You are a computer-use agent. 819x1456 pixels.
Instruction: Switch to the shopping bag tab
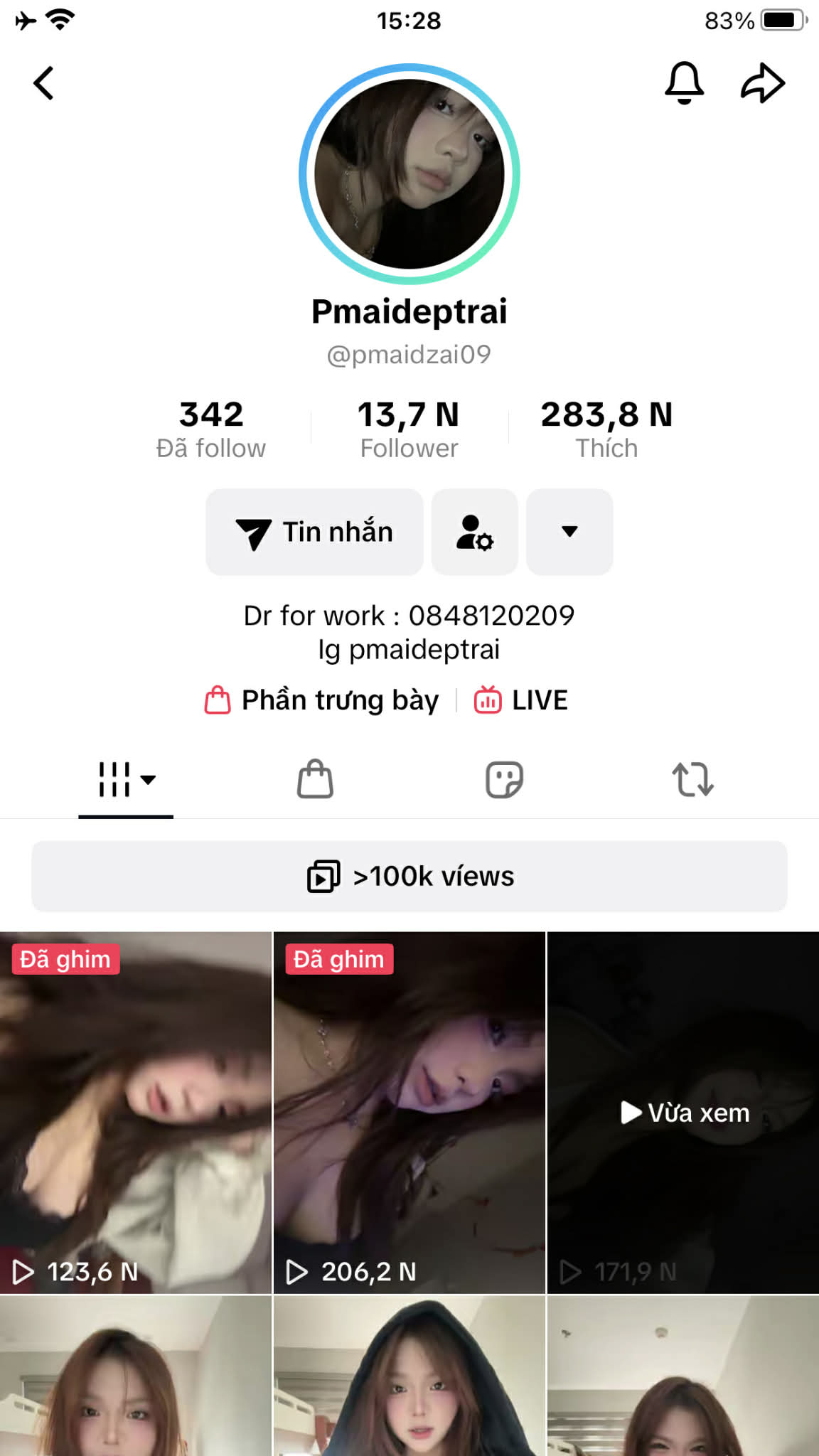[315, 779]
